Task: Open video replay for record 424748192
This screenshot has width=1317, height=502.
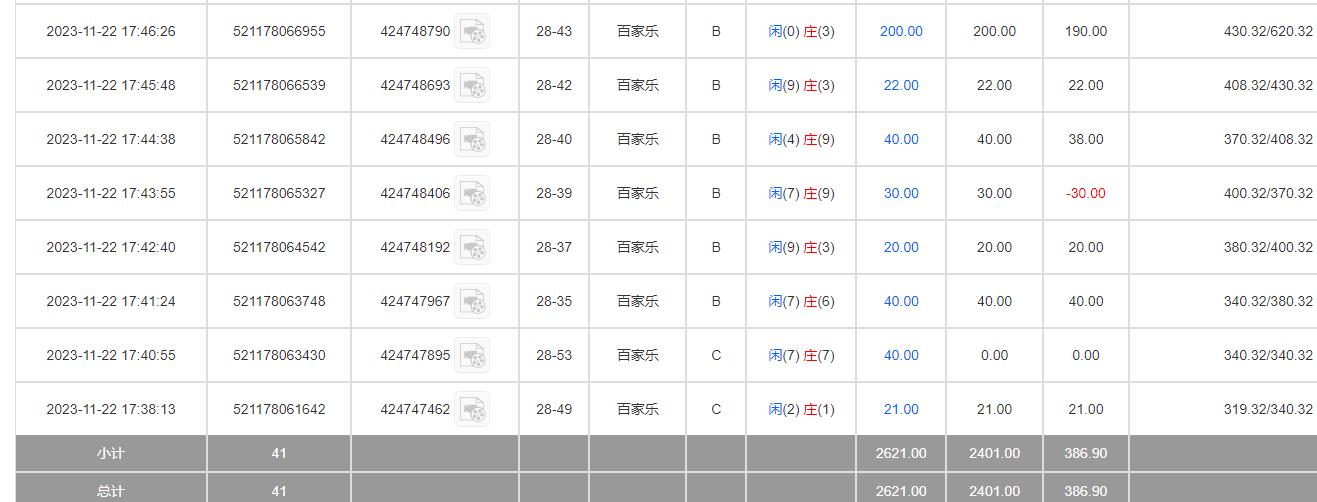Action: pos(473,248)
